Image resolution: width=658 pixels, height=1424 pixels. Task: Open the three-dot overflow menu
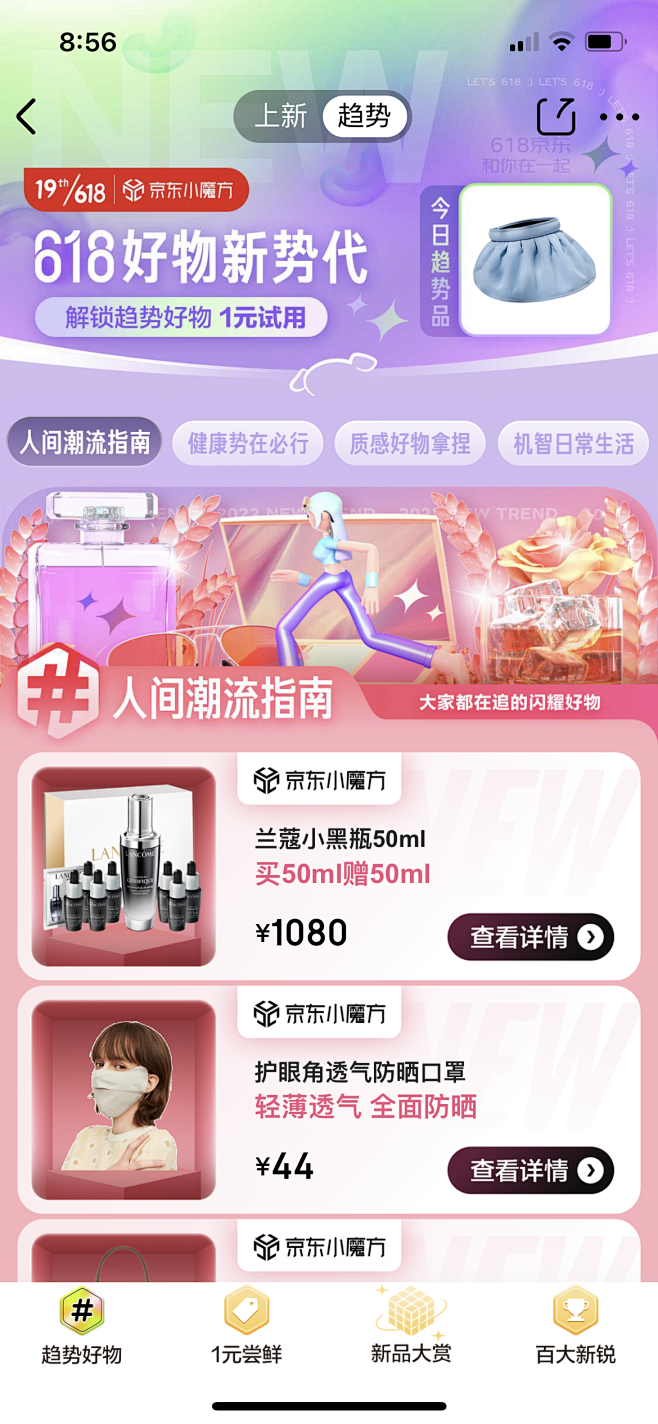pos(619,117)
